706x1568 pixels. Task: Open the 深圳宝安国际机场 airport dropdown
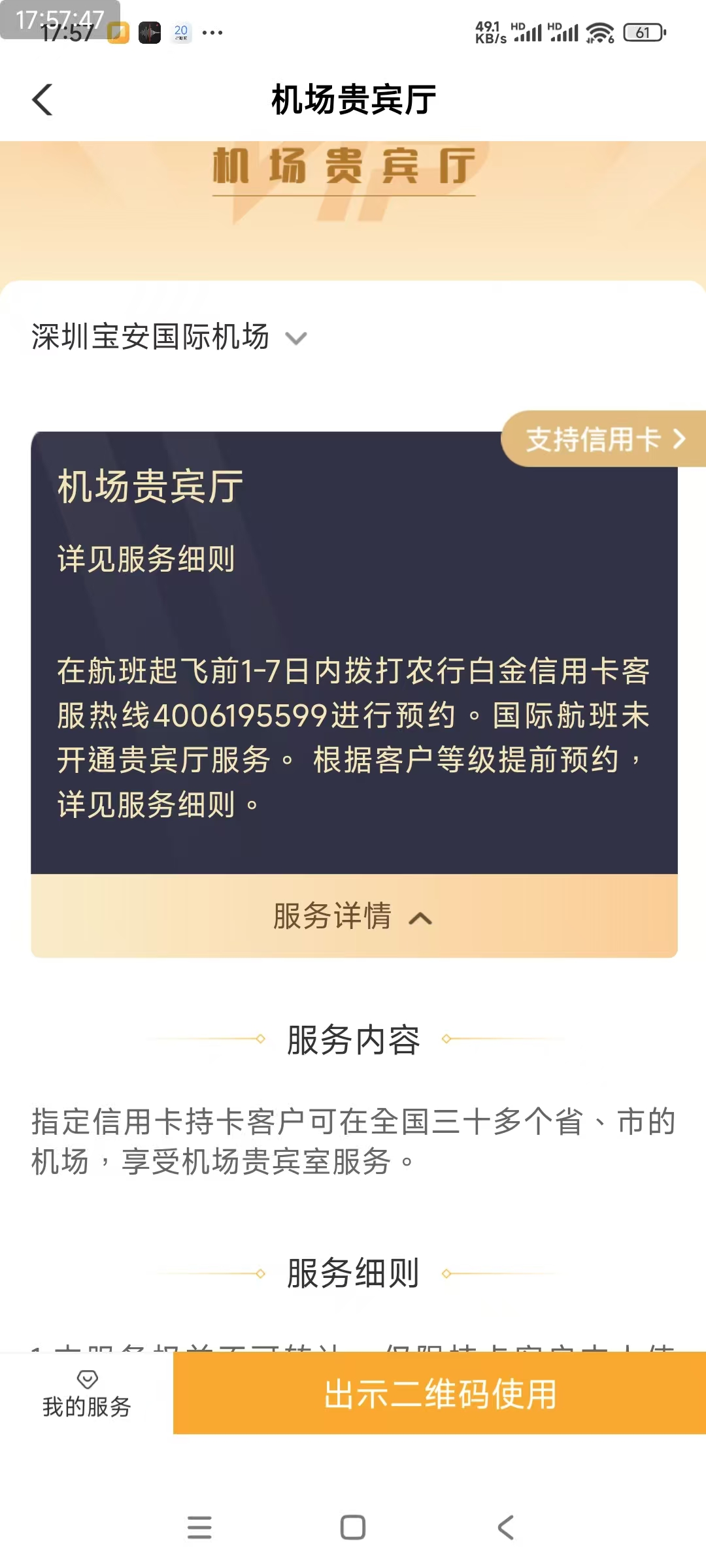click(169, 338)
